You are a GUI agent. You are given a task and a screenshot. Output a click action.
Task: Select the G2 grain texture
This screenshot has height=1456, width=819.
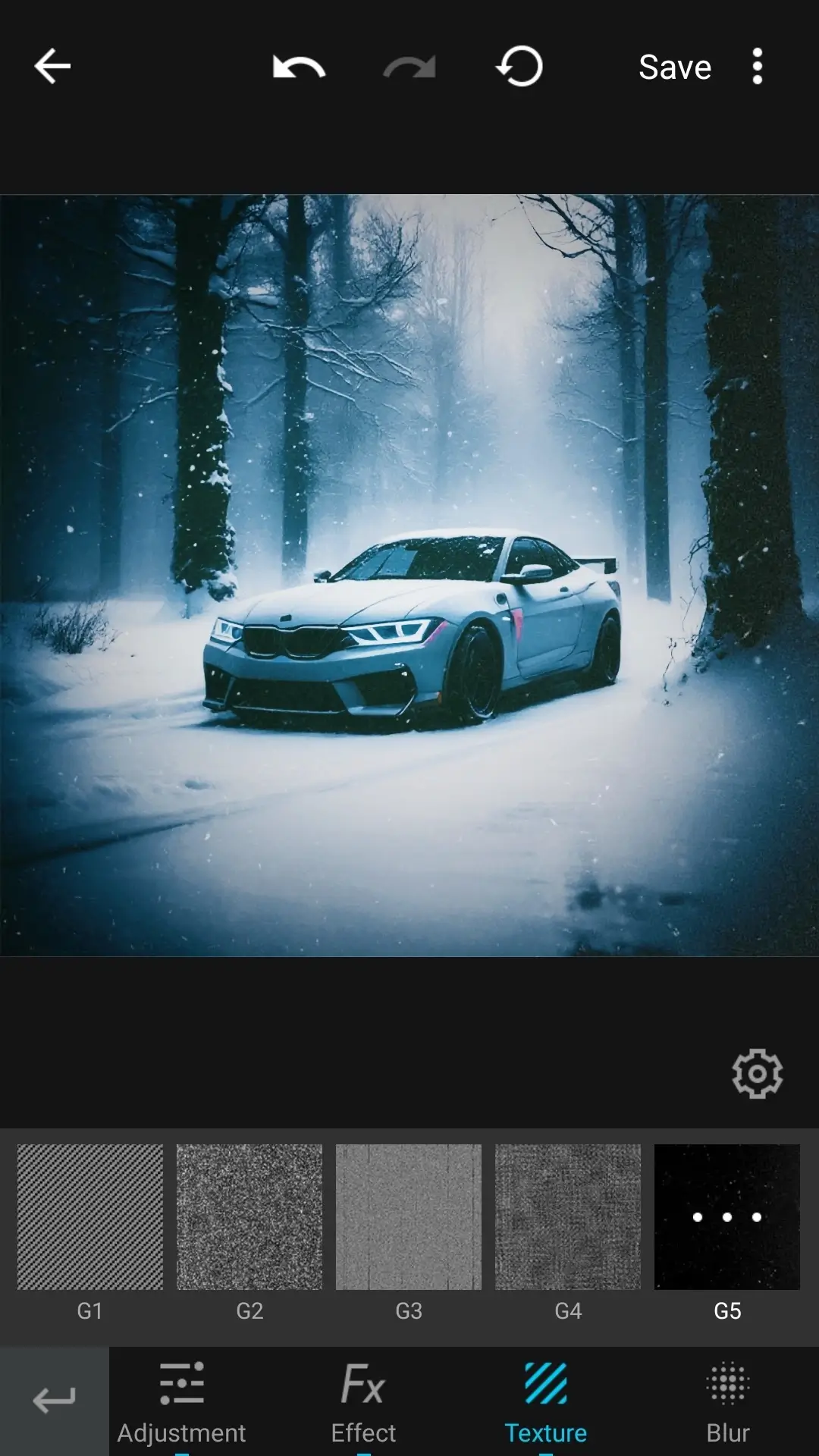point(249,1217)
